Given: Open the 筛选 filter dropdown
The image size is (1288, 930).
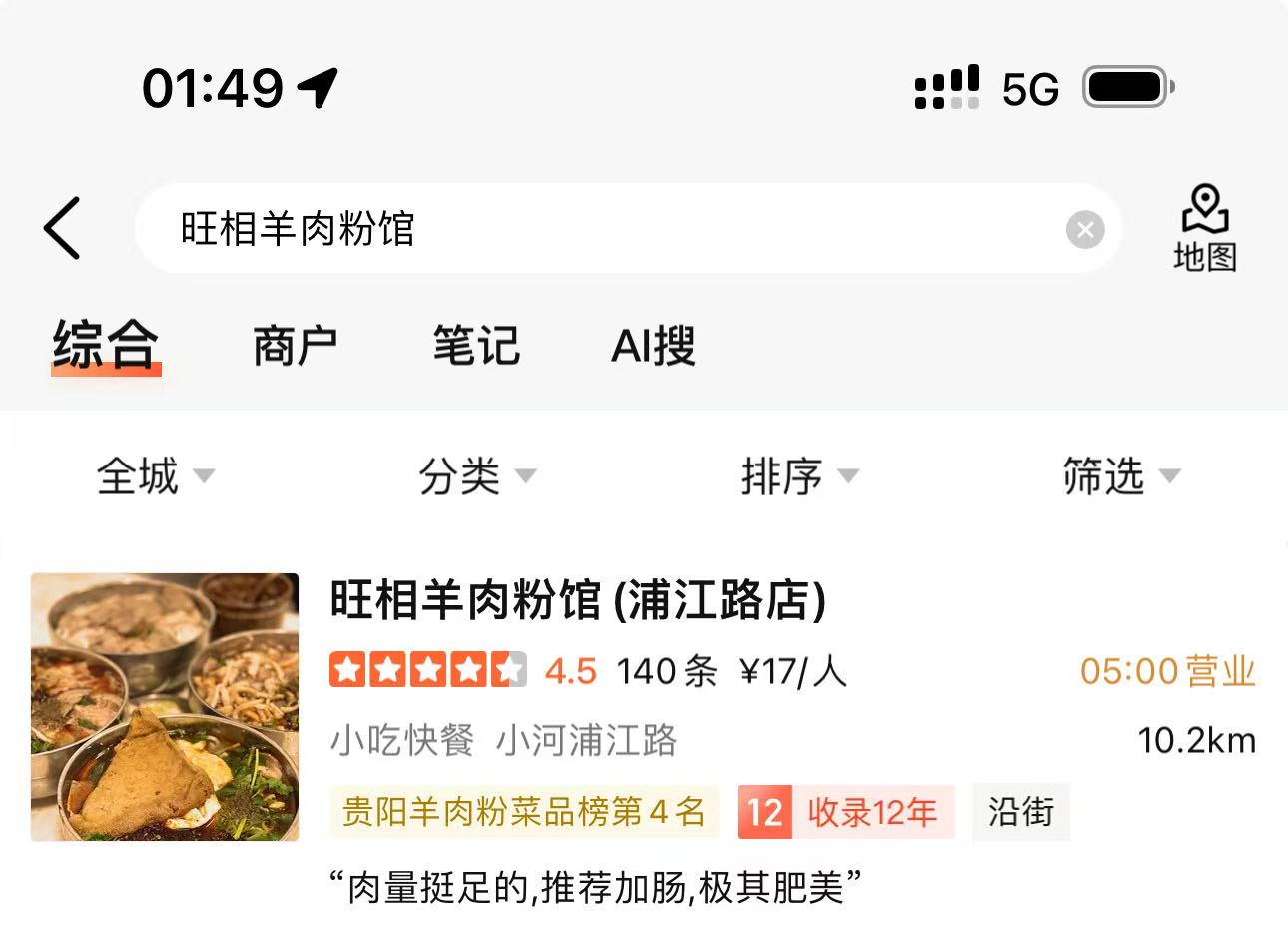Looking at the screenshot, I should tap(1120, 475).
